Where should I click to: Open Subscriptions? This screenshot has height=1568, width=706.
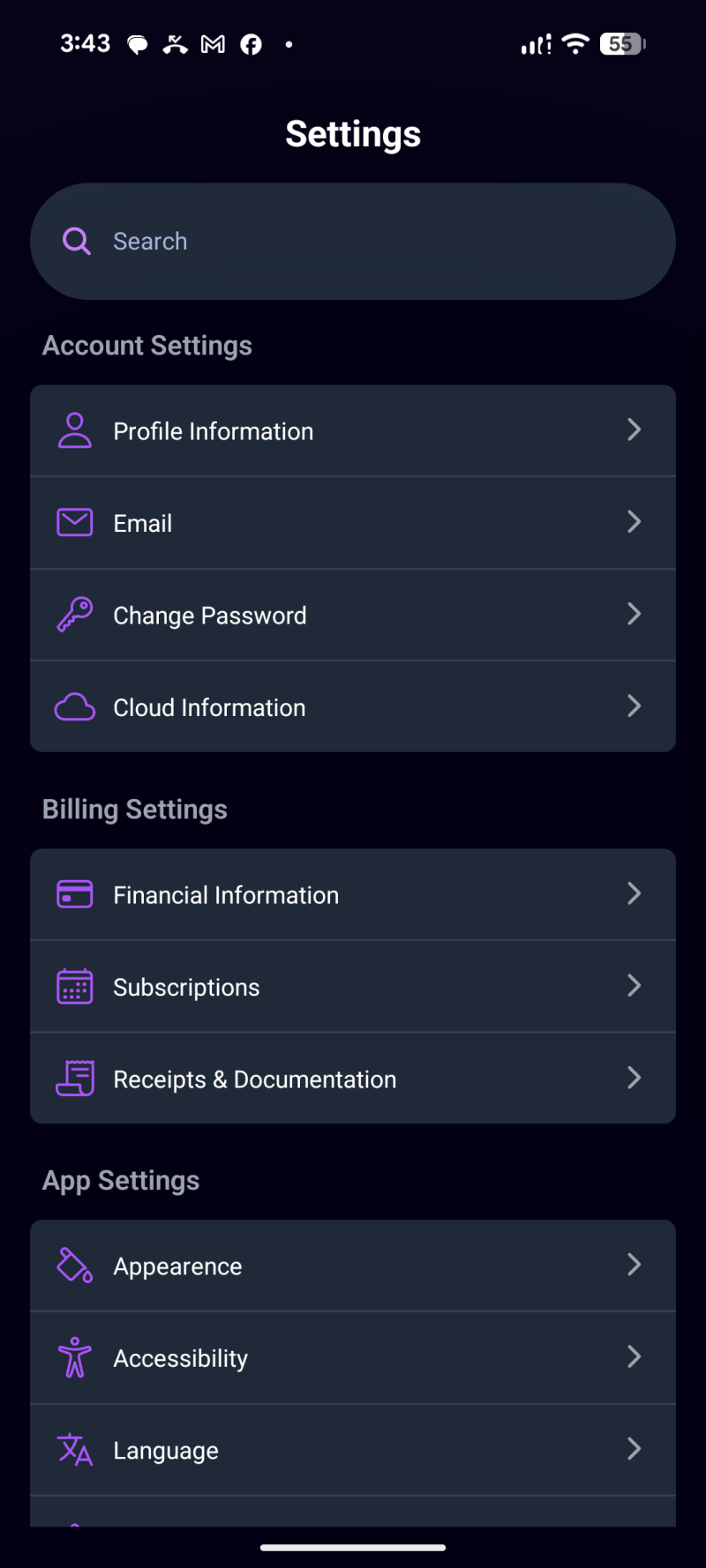pos(353,987)
